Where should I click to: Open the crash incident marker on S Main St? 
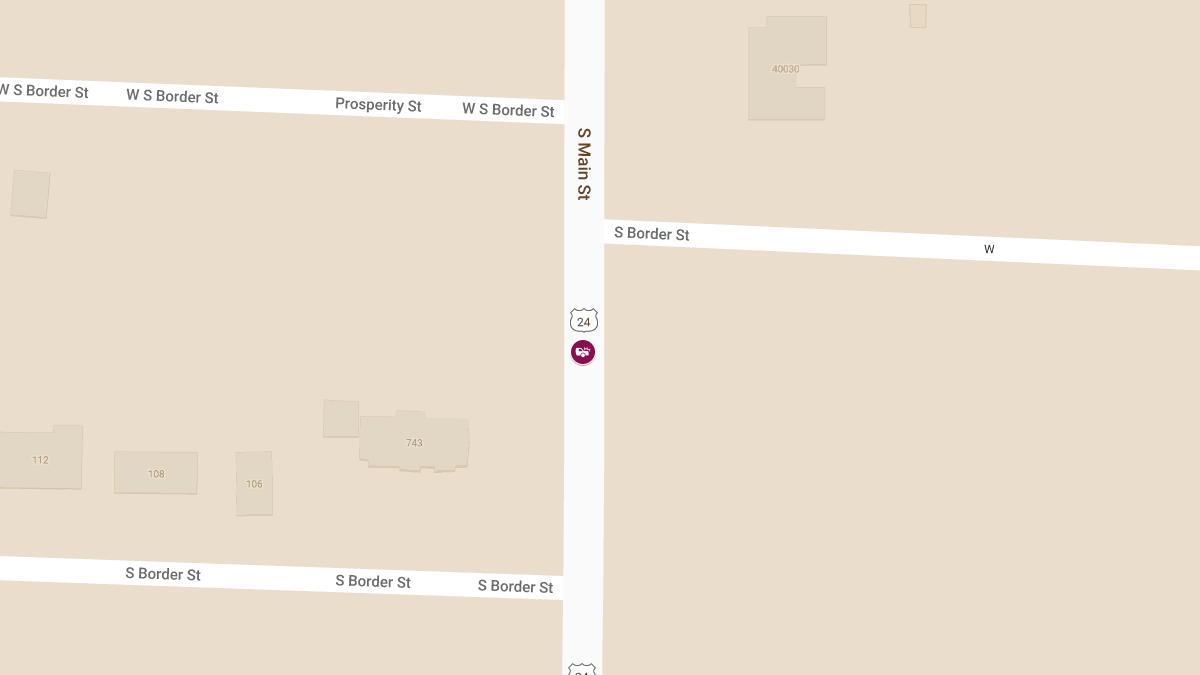pos(583,352)
